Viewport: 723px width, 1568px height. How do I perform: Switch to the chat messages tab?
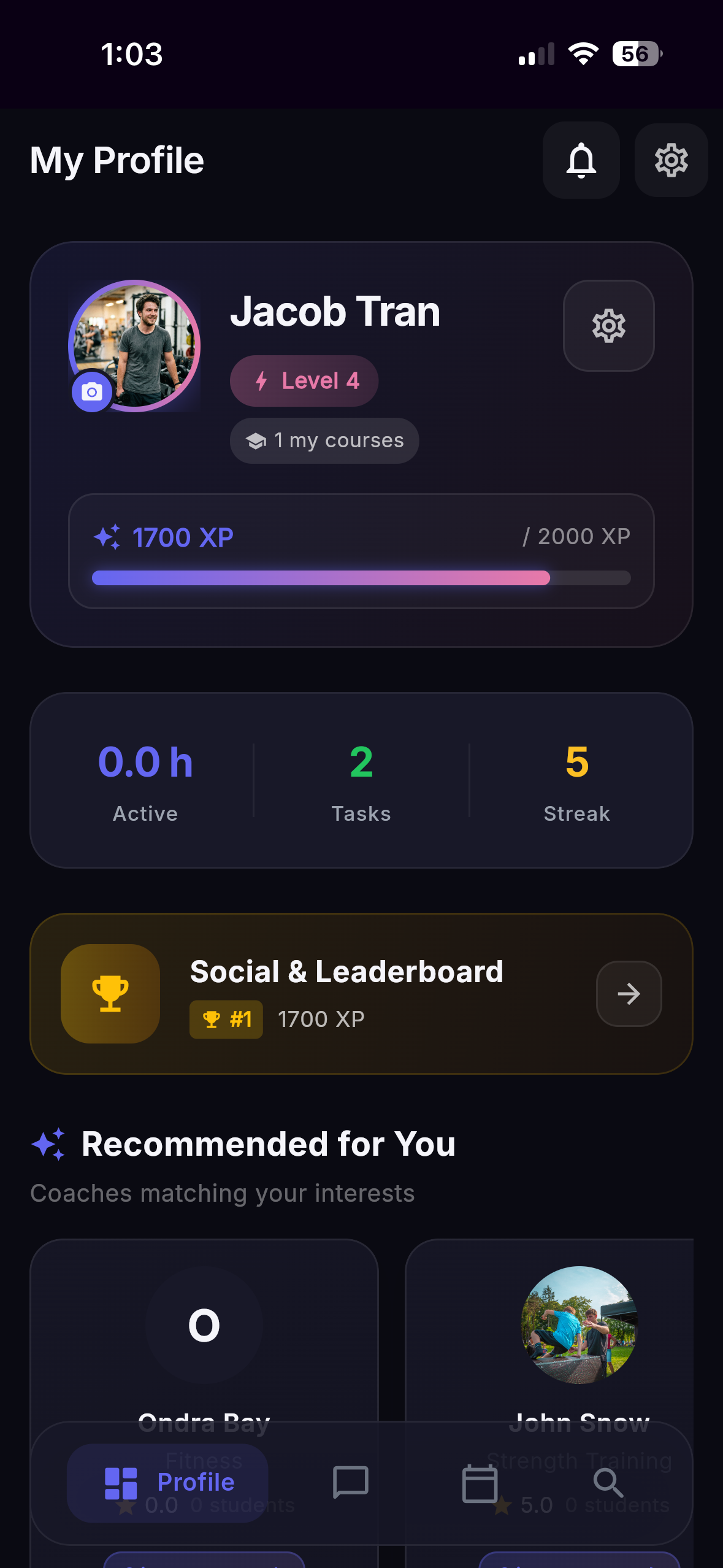click(x=350, y=1483)
